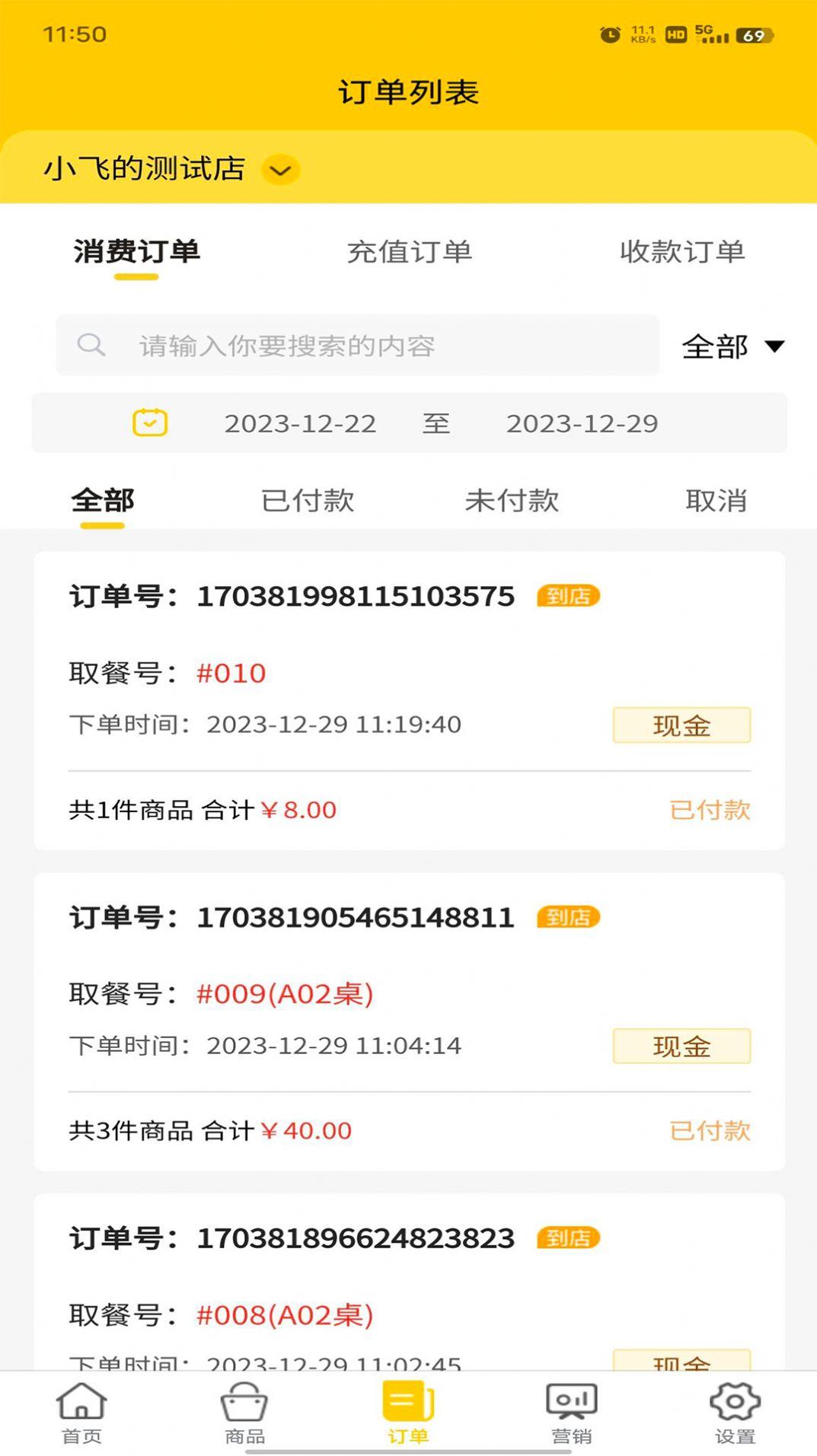Click the 现金 button on order #010
Viewport: 817px width, 1456px height.
(x=681, y=725)
